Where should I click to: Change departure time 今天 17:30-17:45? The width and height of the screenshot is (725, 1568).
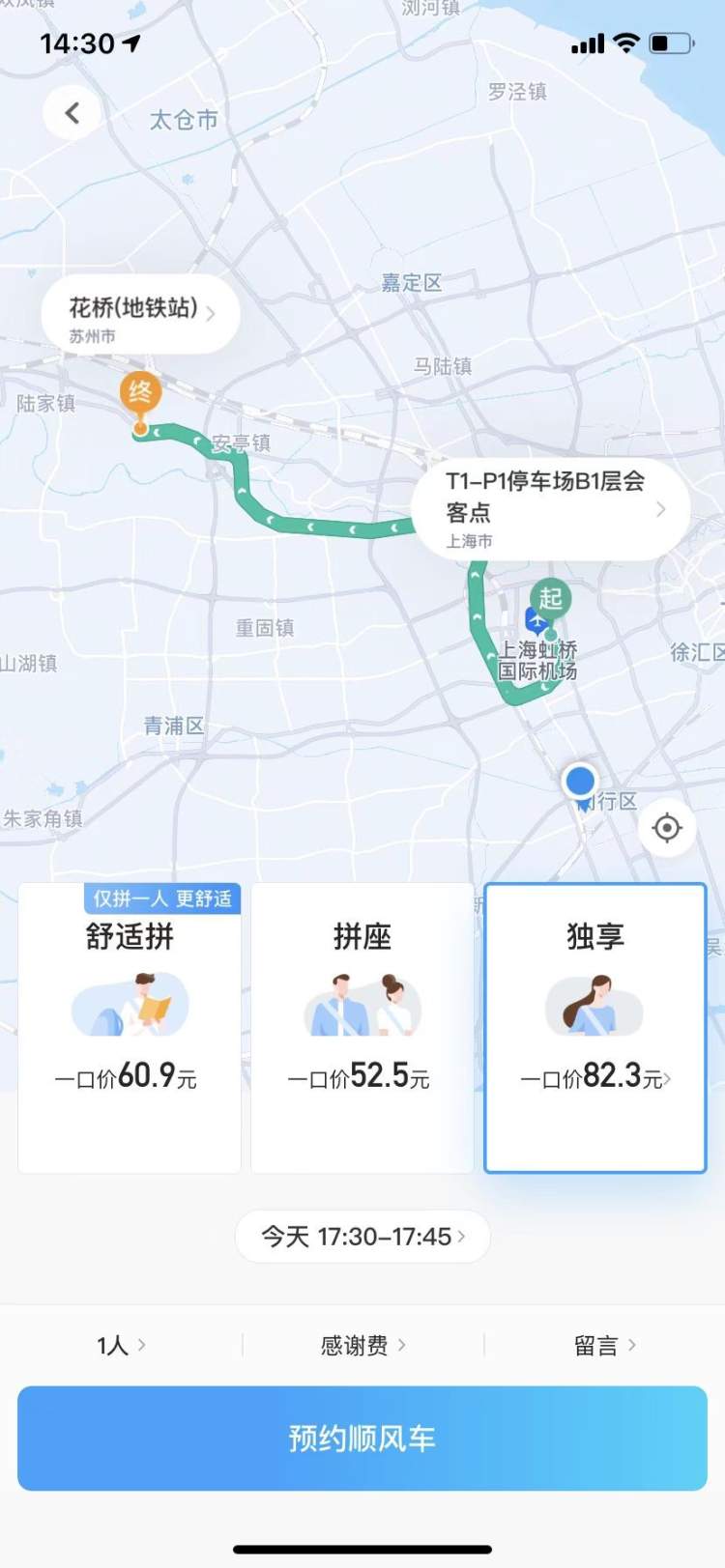click(x=362, y=1236)
